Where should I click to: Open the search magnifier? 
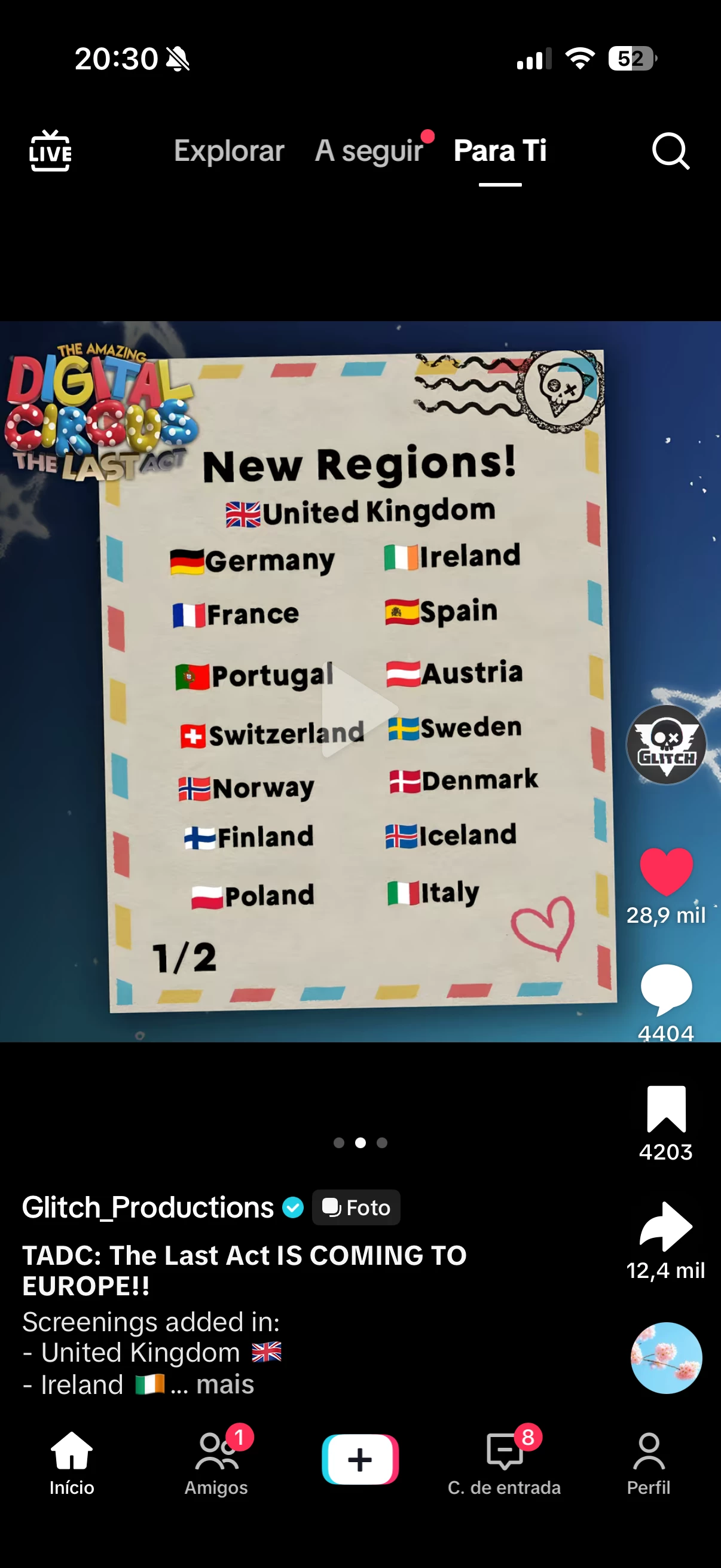tap(671, 151)
